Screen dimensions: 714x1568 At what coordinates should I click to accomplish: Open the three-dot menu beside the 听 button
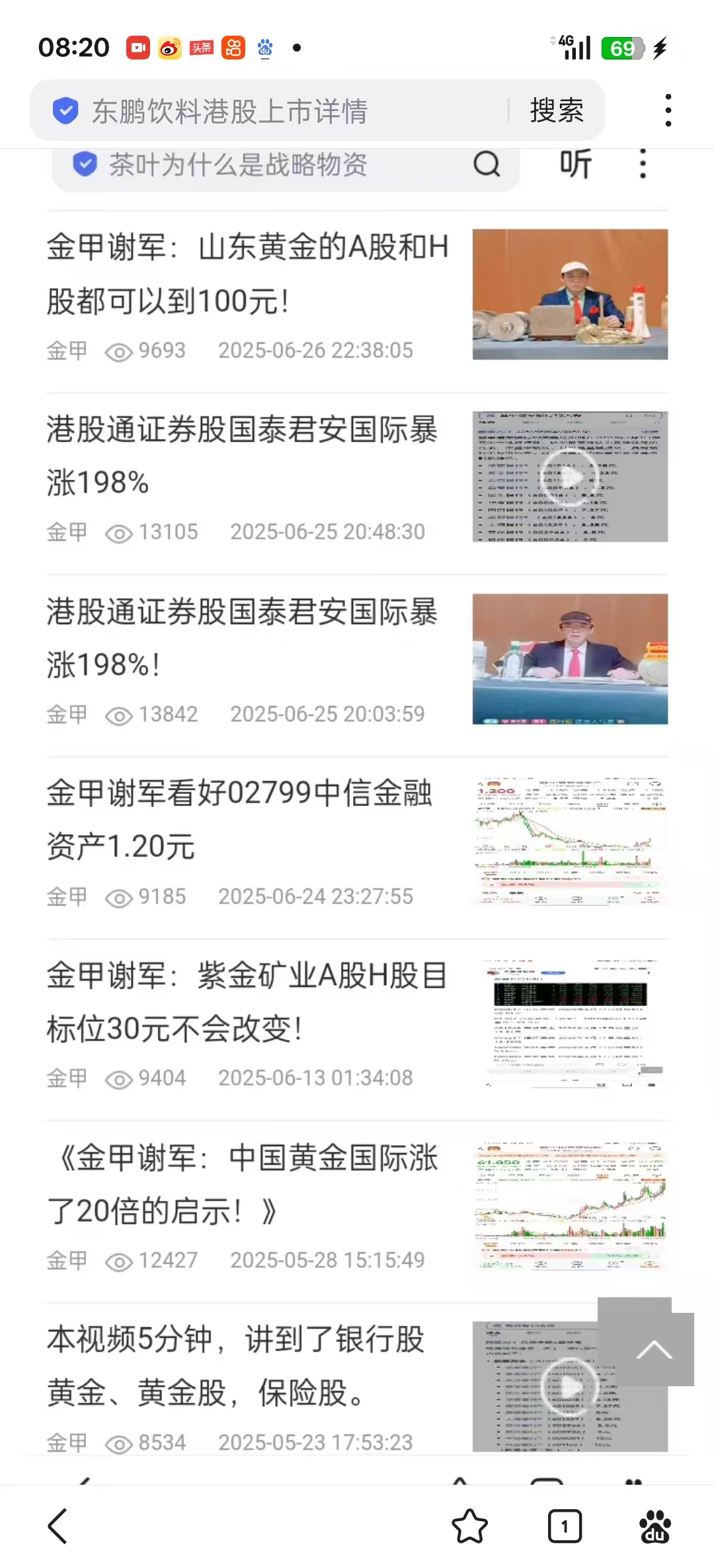pos(642,165)
